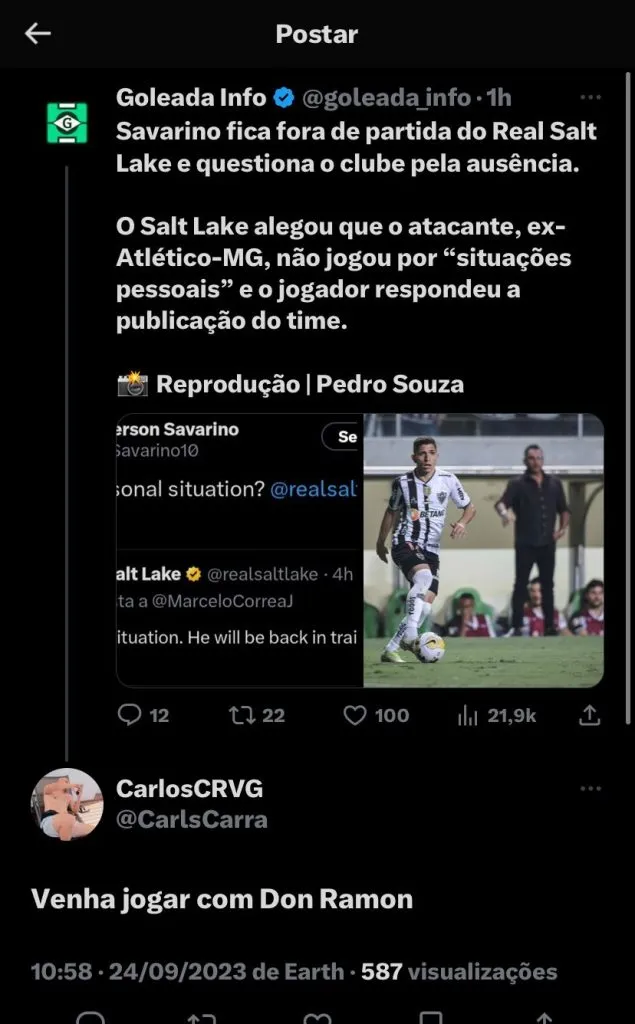This screenshot has height=1024, width=635.
Task: Go back using the top arrow
Action: [38, 34]
